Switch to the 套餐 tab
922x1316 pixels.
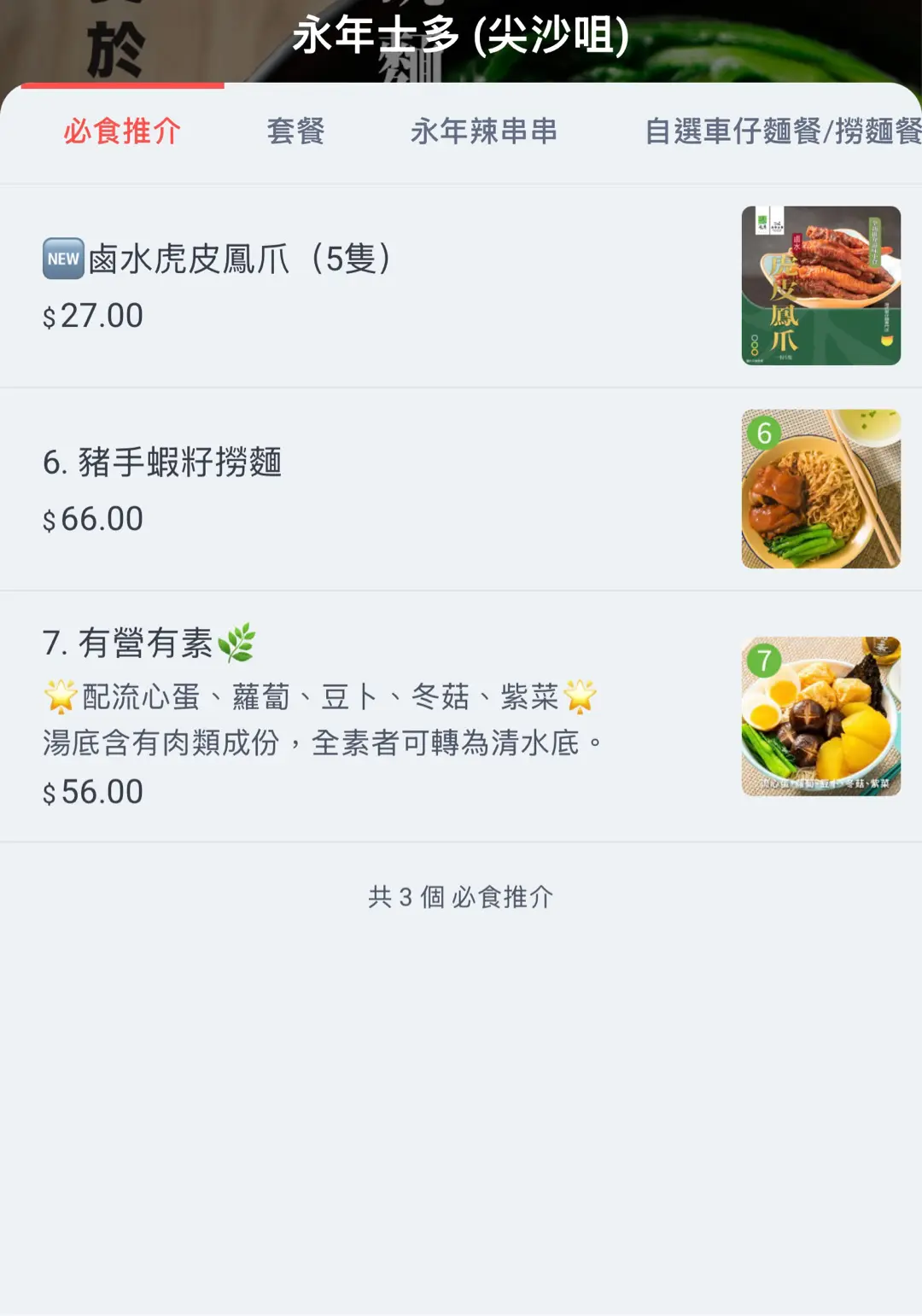(x=295, y=131)
